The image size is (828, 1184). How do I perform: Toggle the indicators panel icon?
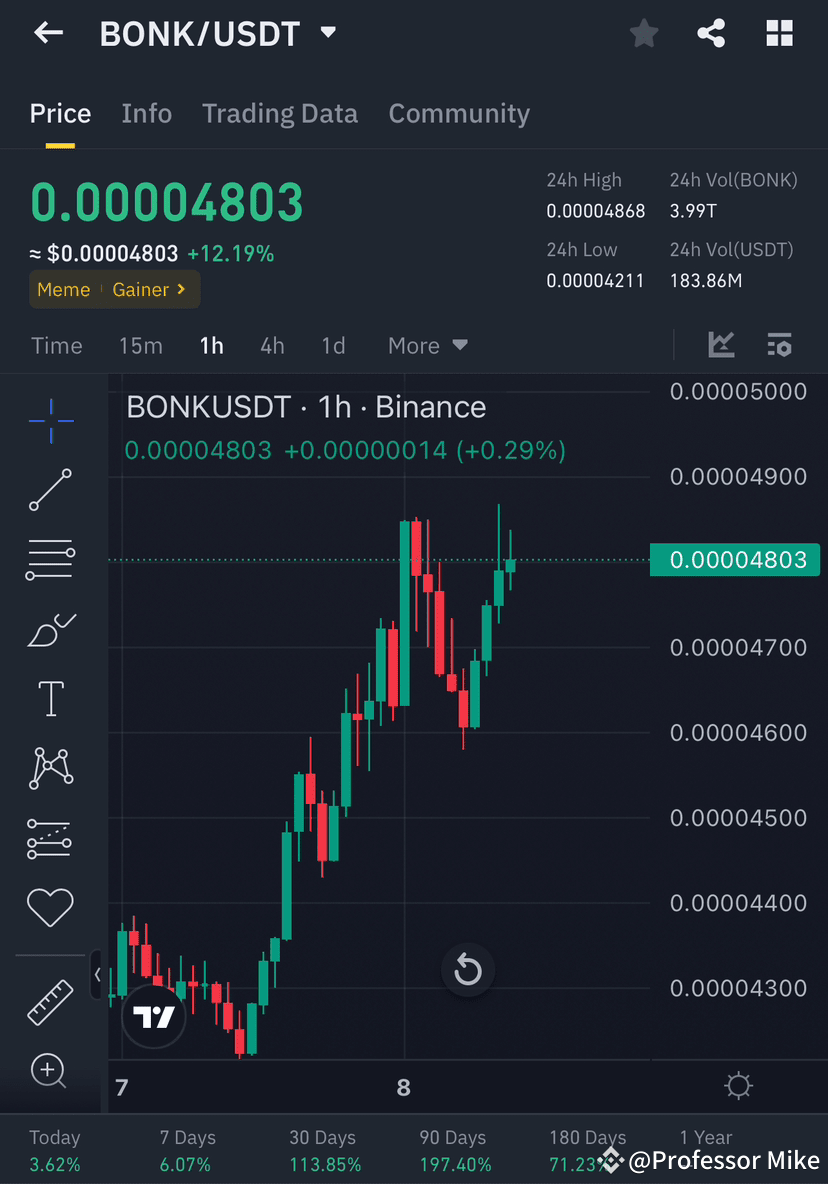coord(780,344)
